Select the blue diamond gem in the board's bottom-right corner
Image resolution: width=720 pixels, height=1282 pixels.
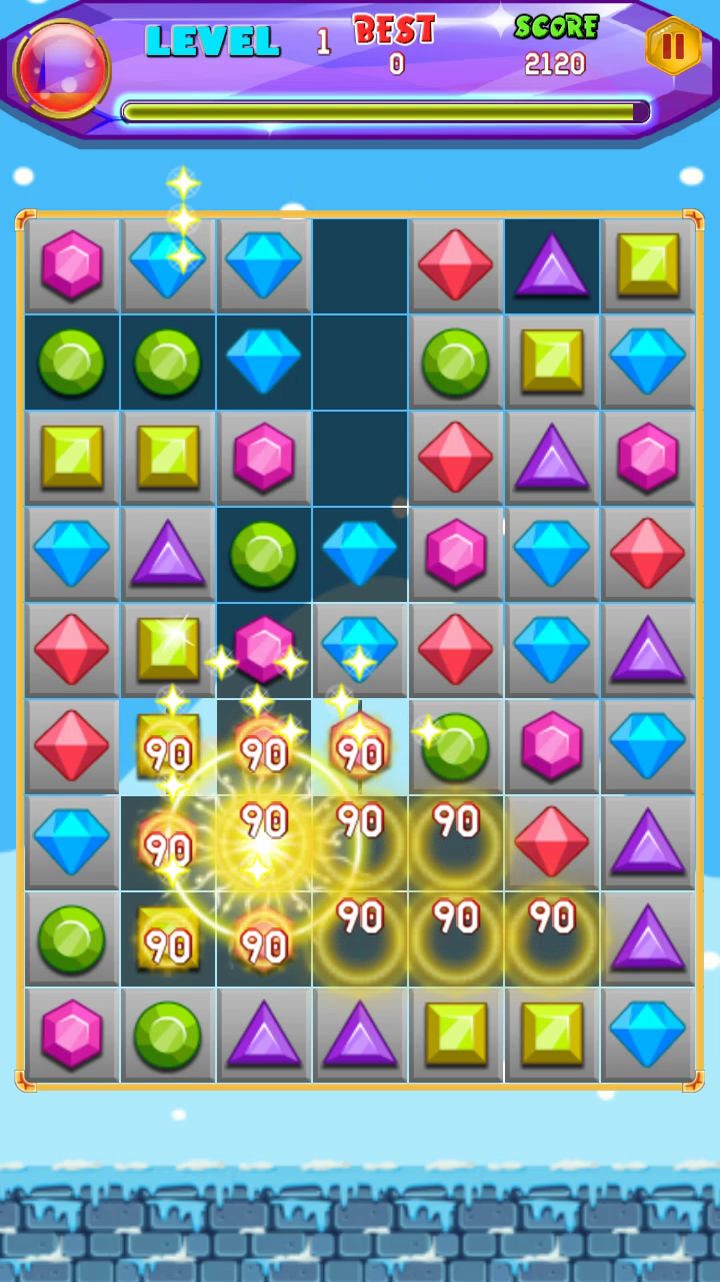coord(648,1033)
